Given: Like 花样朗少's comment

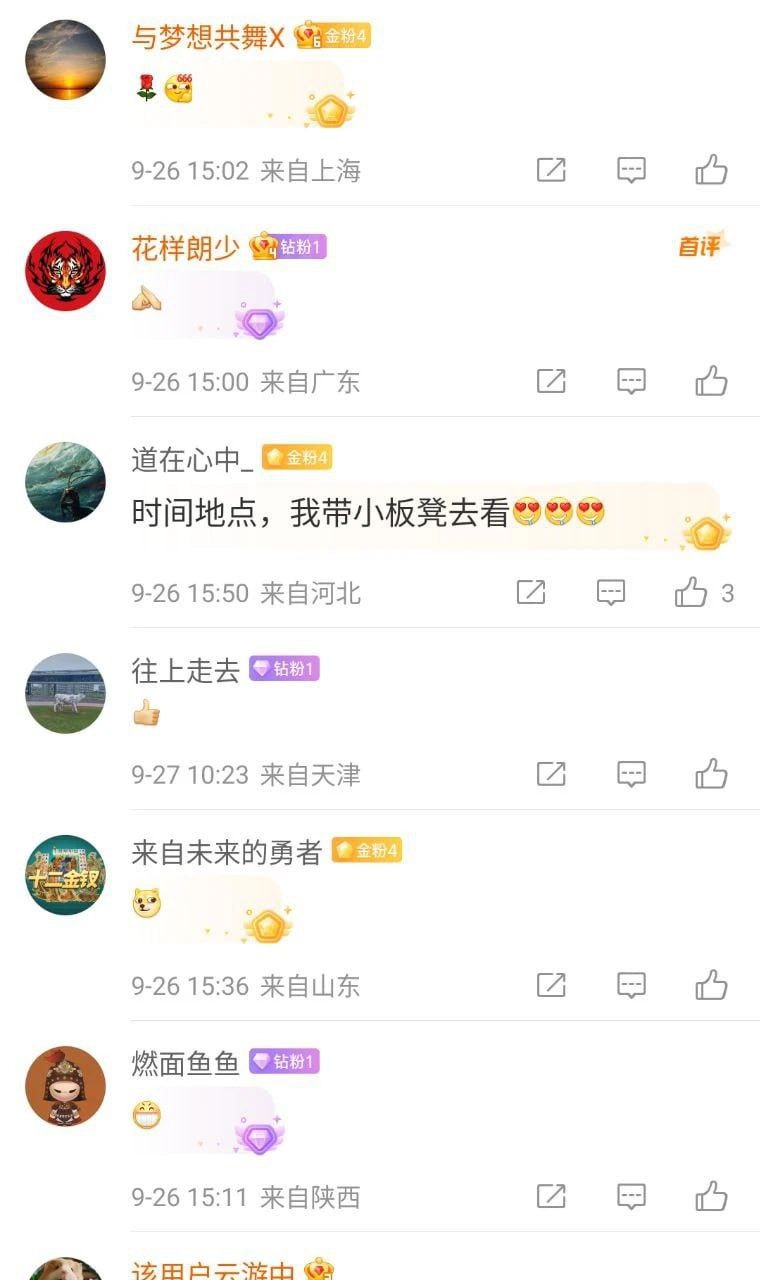Looking at the screenshot, I should (711, 381).
